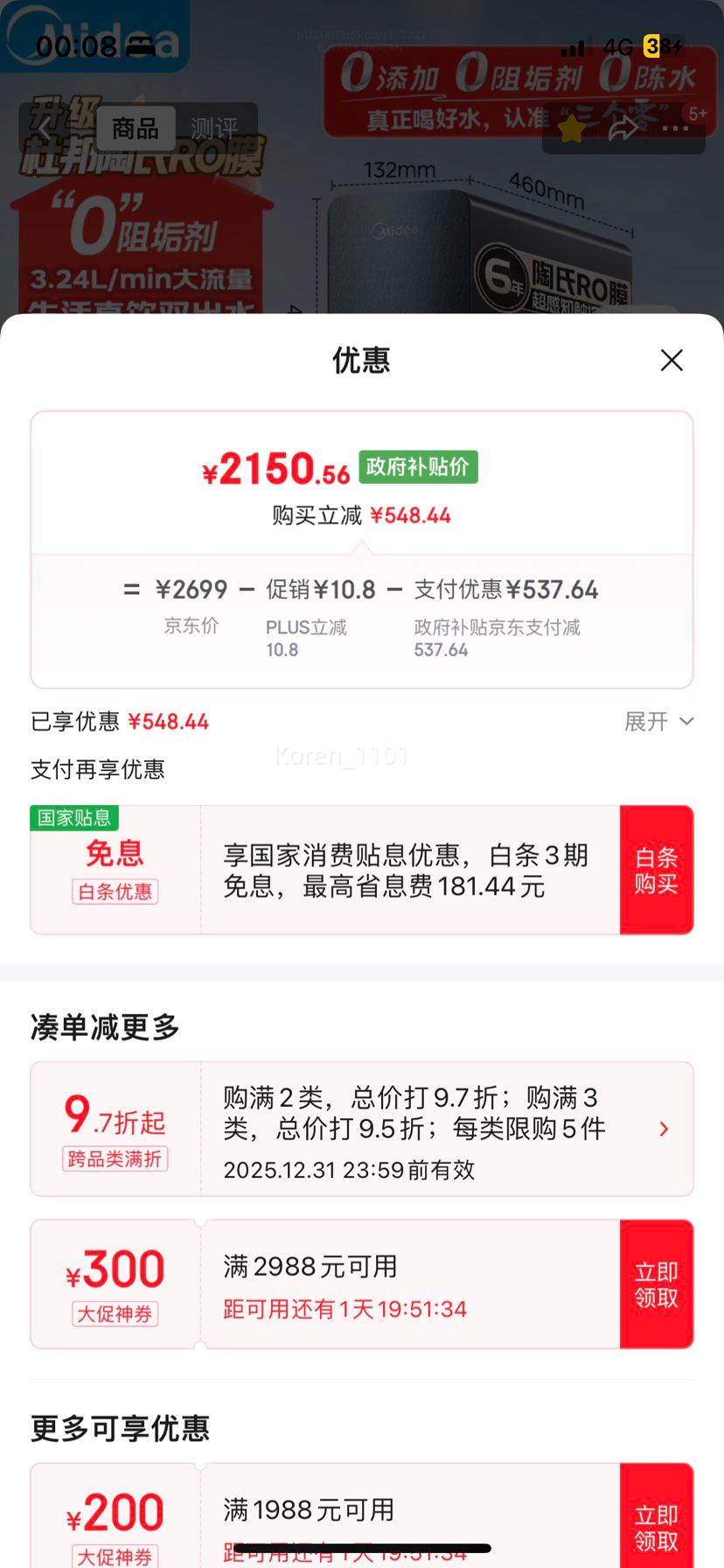Tap 白条购买 for interest-free installments
Viewport: 724px width, 1568px height.
656,871
